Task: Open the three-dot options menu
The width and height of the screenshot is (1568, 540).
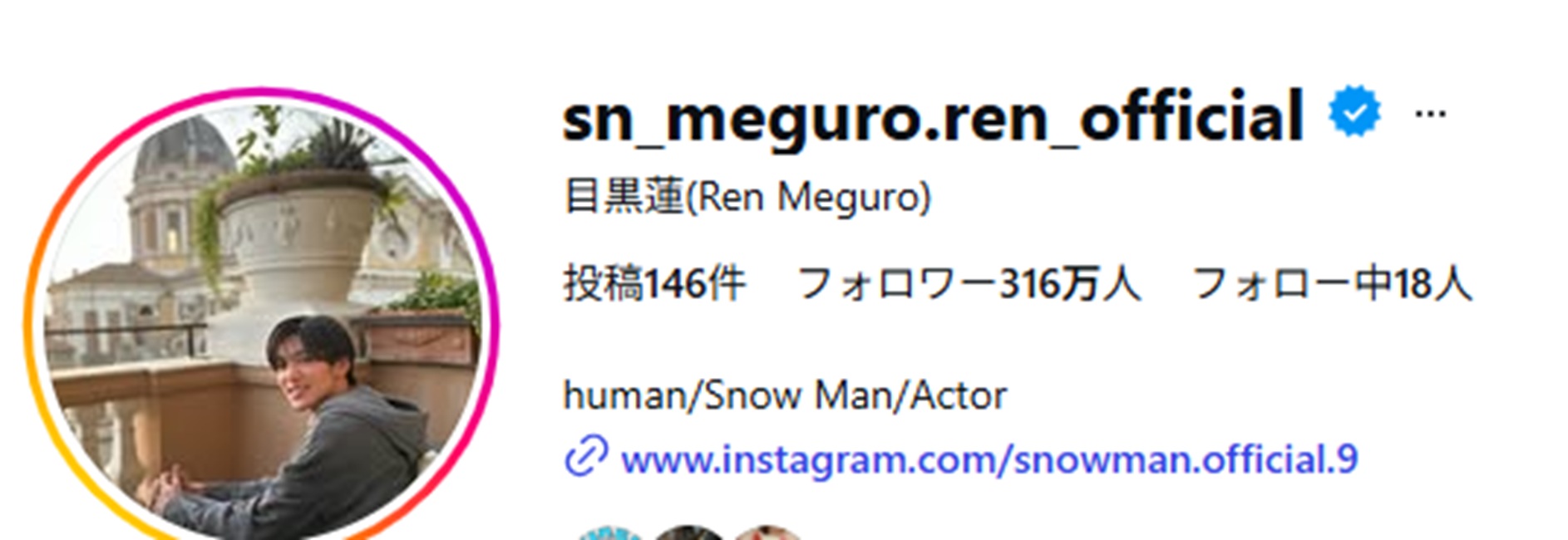Action: (1429, 115)
